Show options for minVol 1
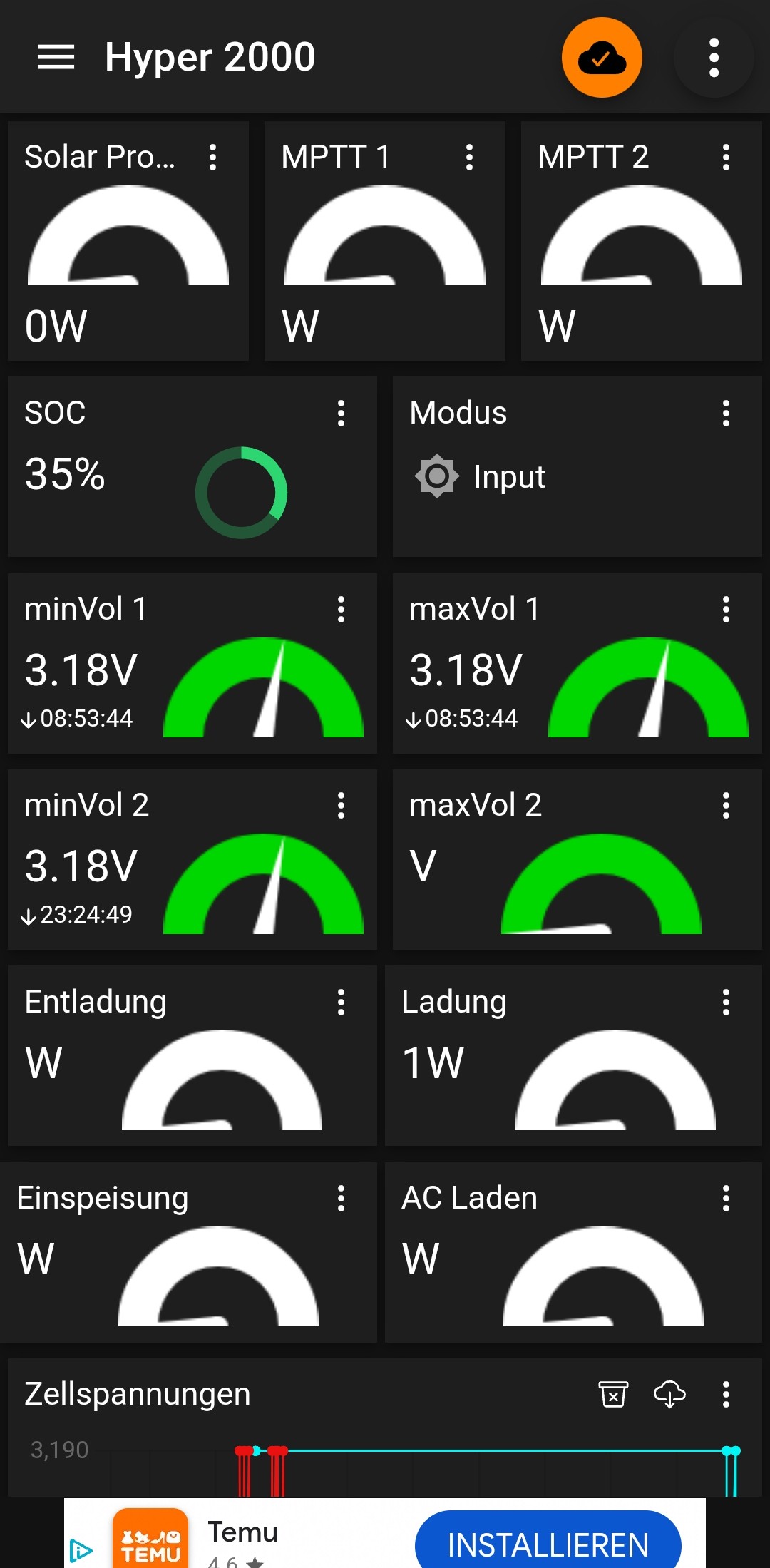Image resolution: width=770 pixels, height=1568 pixels. tap(341, 610)
